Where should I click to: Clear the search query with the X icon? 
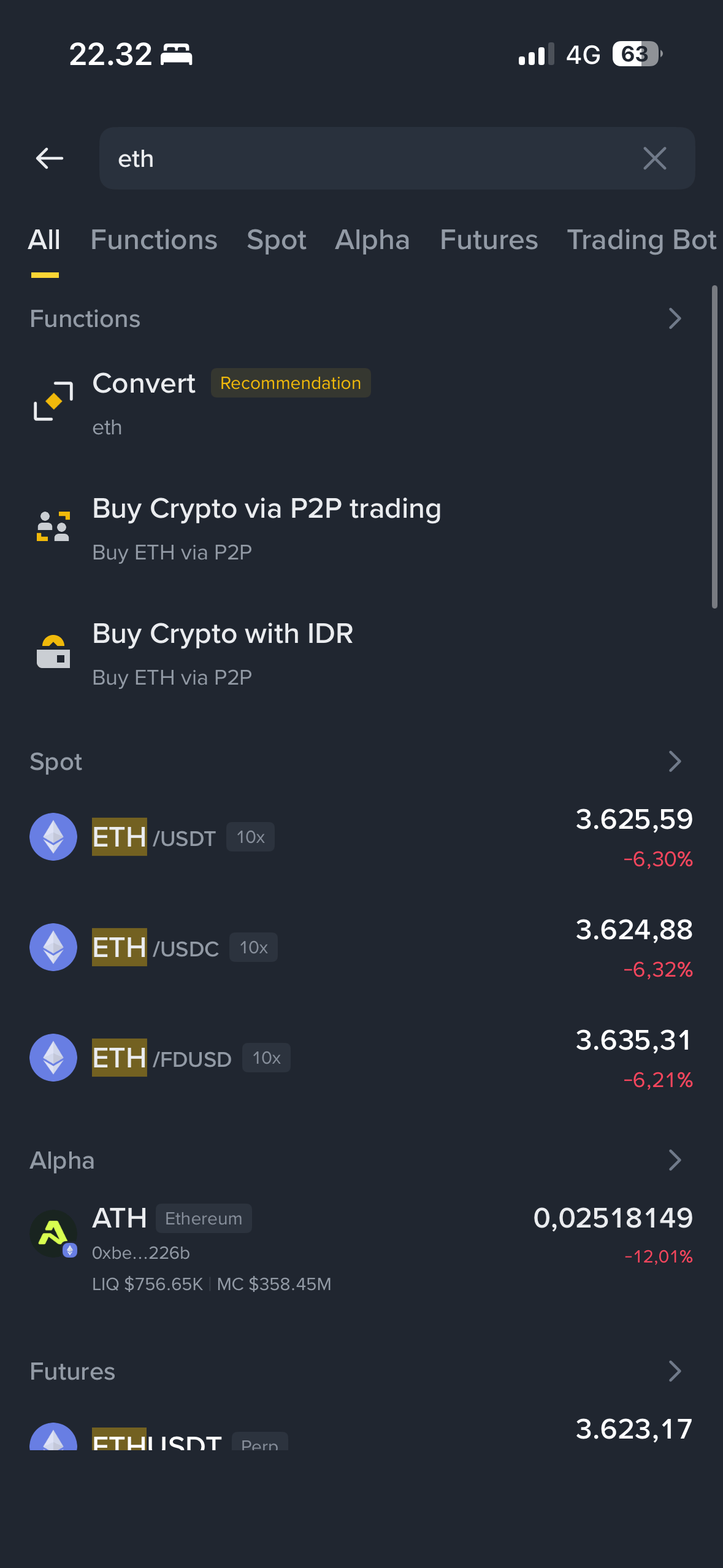655,158
